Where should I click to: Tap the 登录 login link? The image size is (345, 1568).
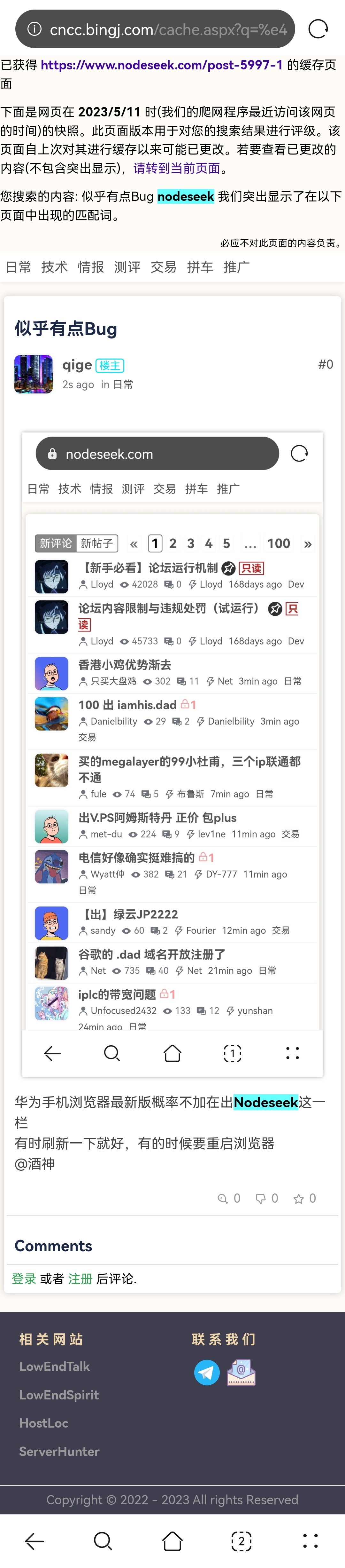(24, 1279)
